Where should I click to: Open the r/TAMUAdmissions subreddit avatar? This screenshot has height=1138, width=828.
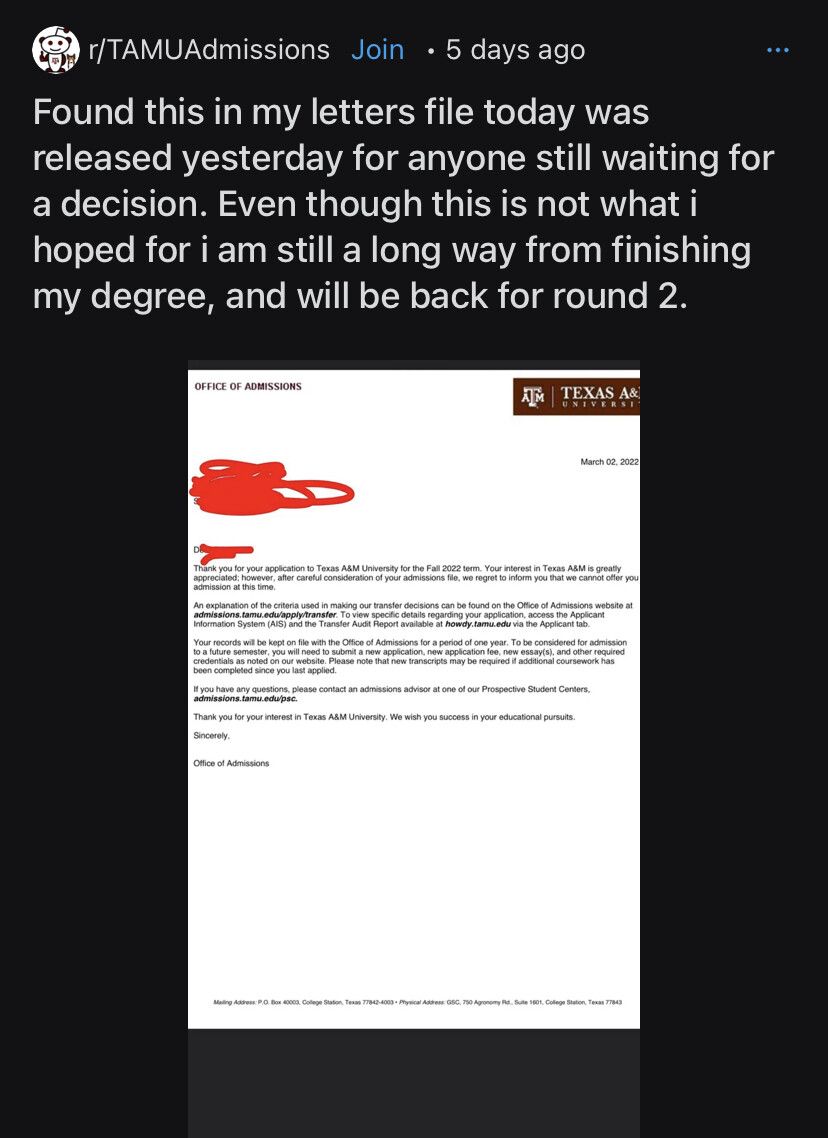point(56,50)
